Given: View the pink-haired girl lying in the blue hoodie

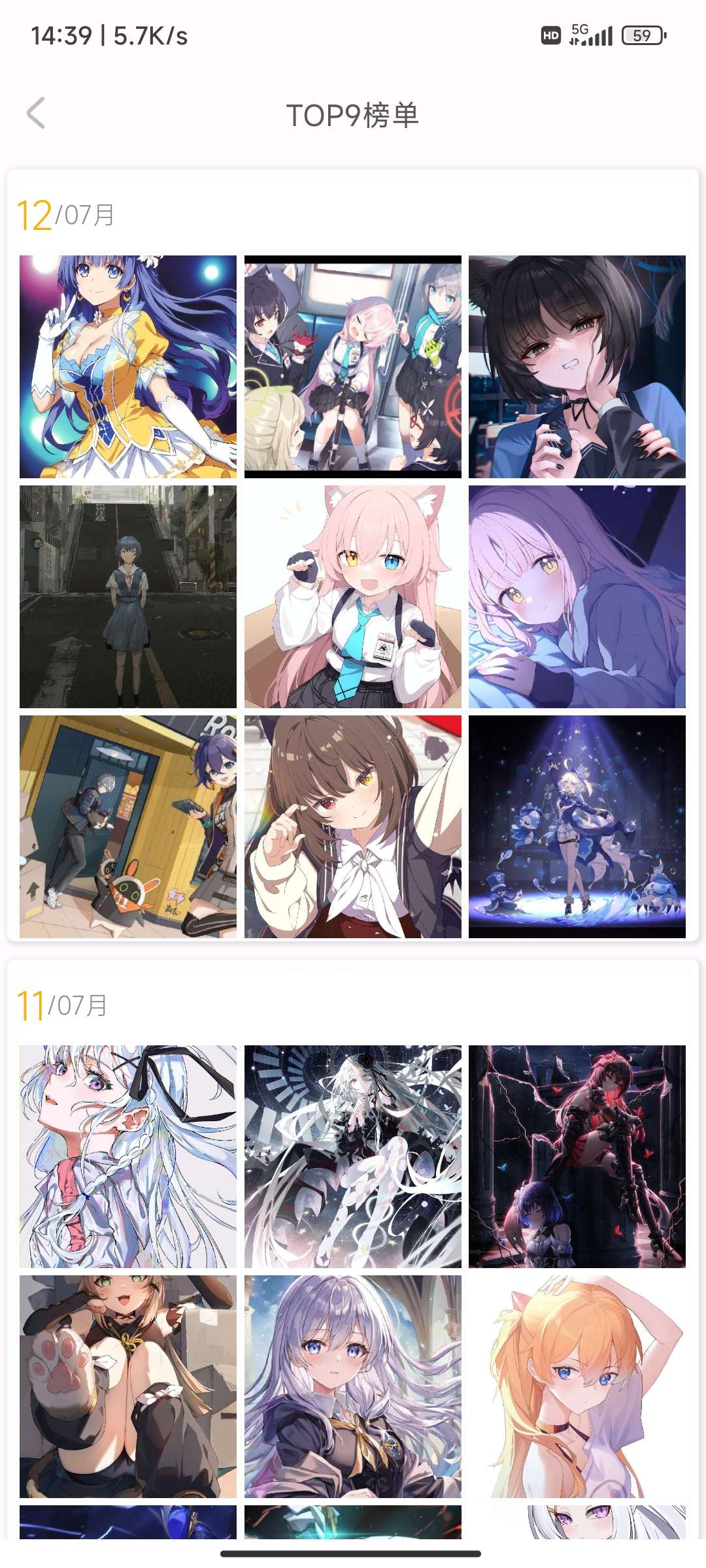Looking at the screenshot, I should [577, 596].
